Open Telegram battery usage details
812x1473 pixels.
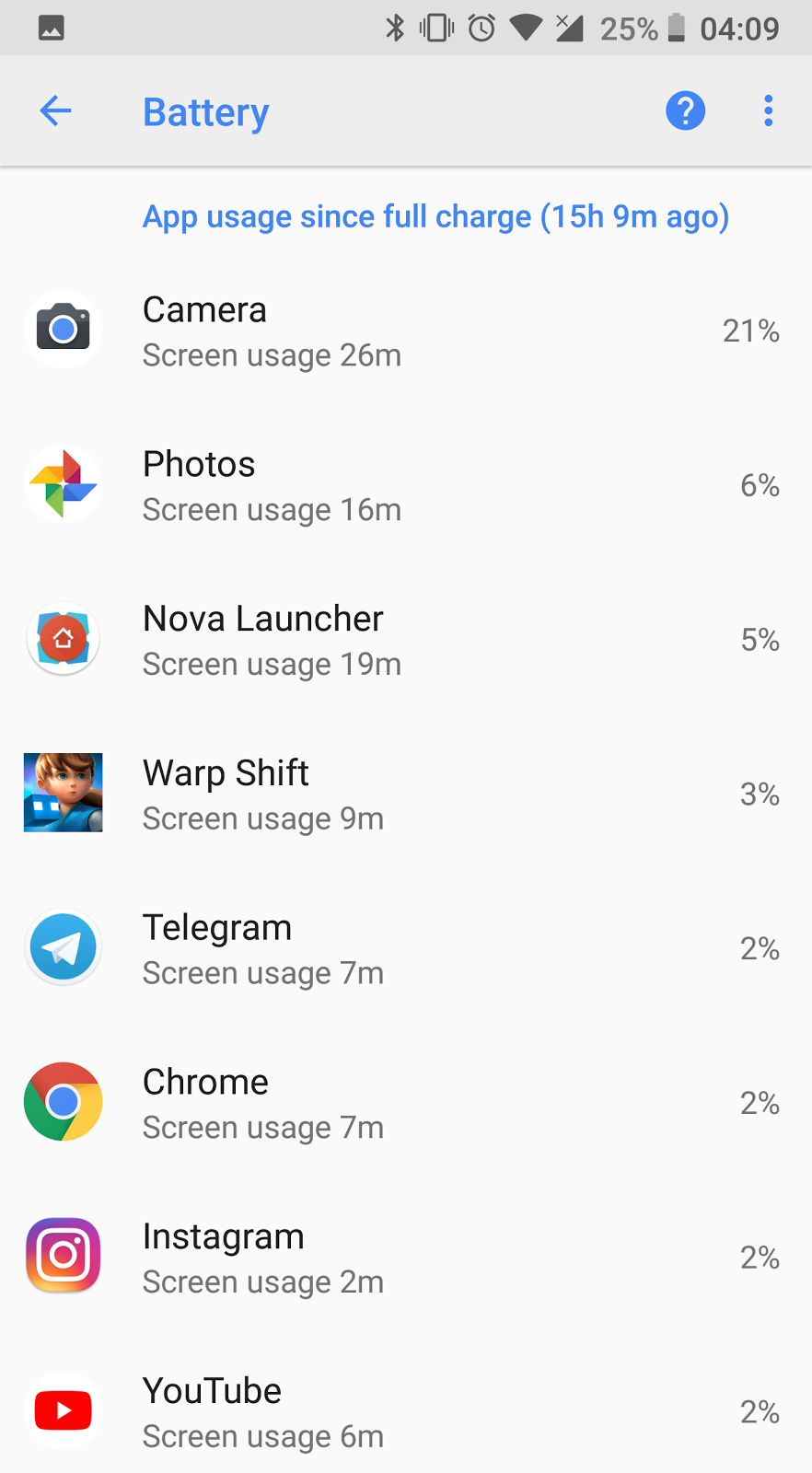(x=406, y=949)
